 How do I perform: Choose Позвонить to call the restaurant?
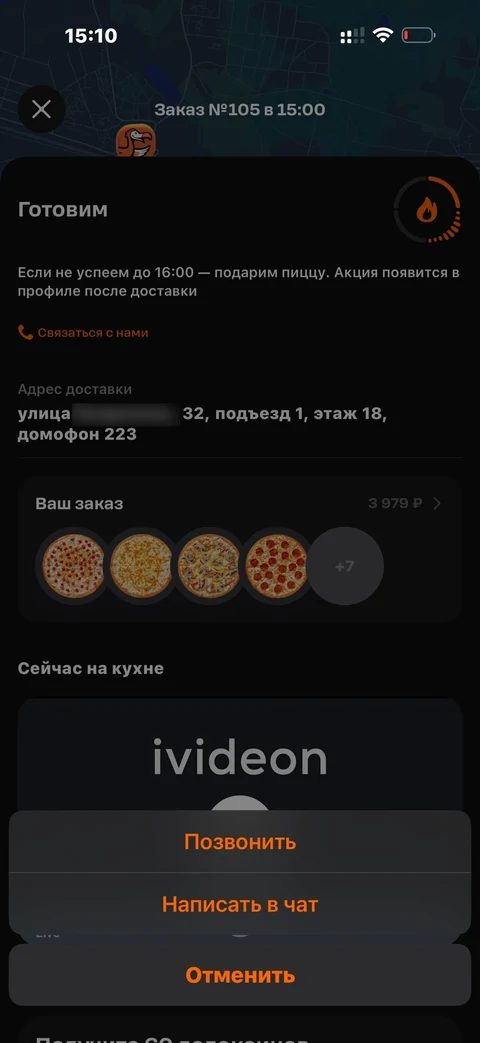(x=240, y=841)
